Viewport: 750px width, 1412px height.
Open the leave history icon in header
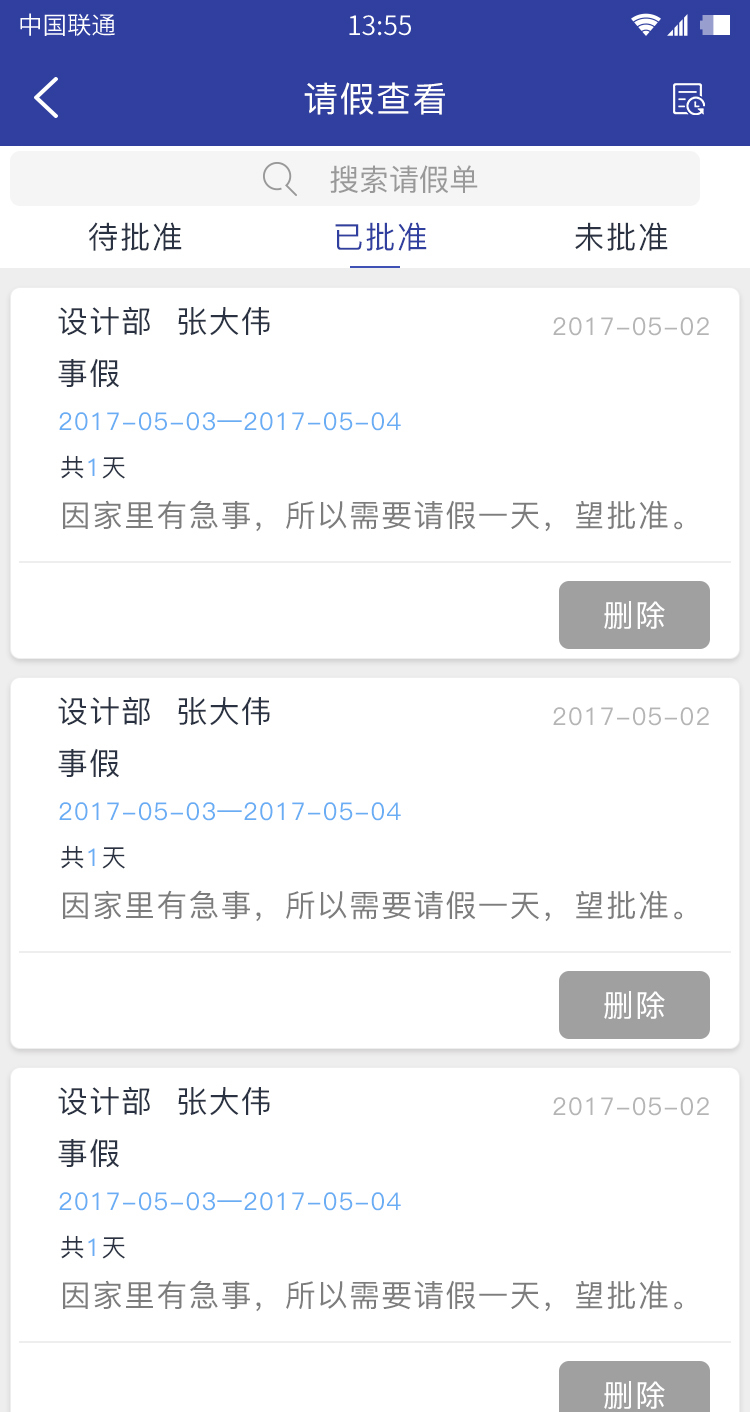tap(689, 99)
